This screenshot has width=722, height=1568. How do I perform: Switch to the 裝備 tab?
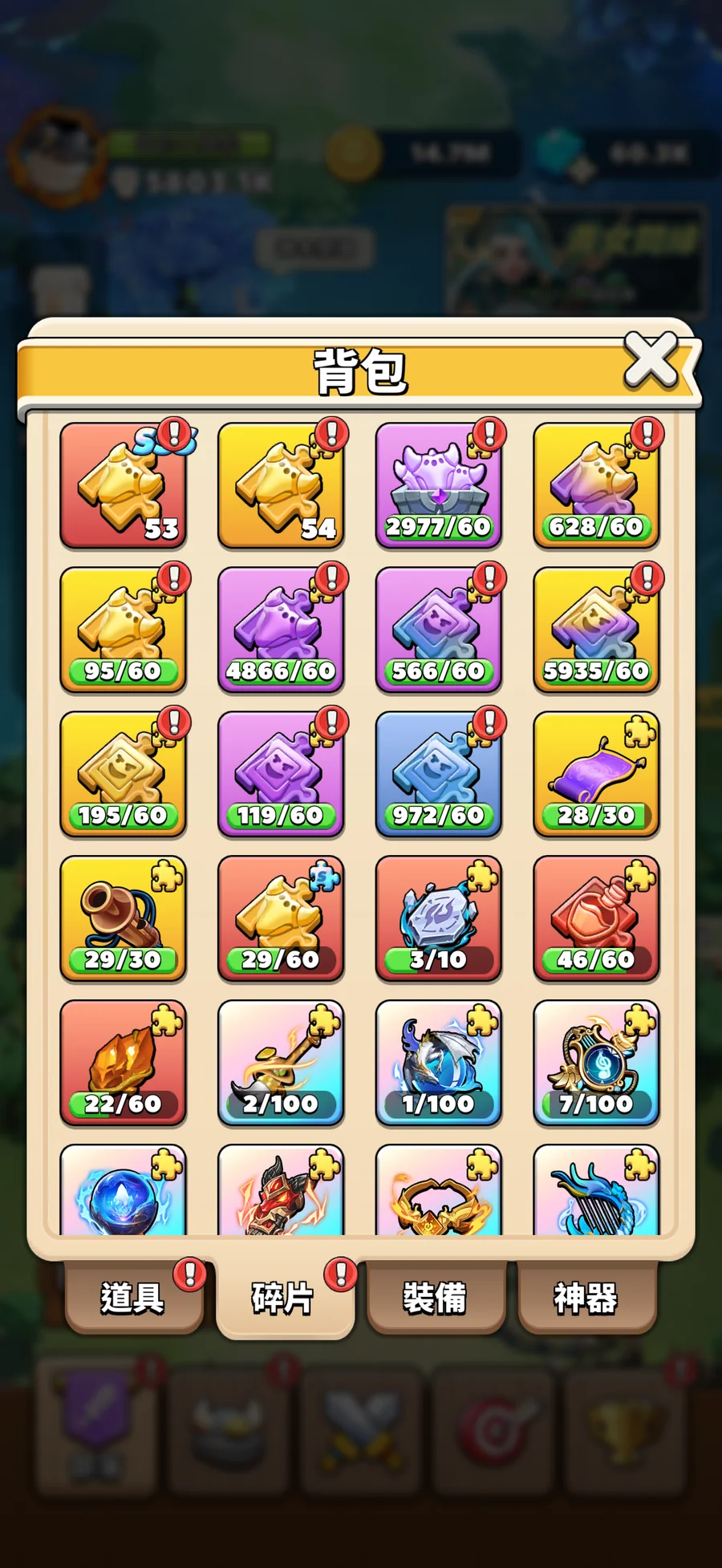(436, 1297)
